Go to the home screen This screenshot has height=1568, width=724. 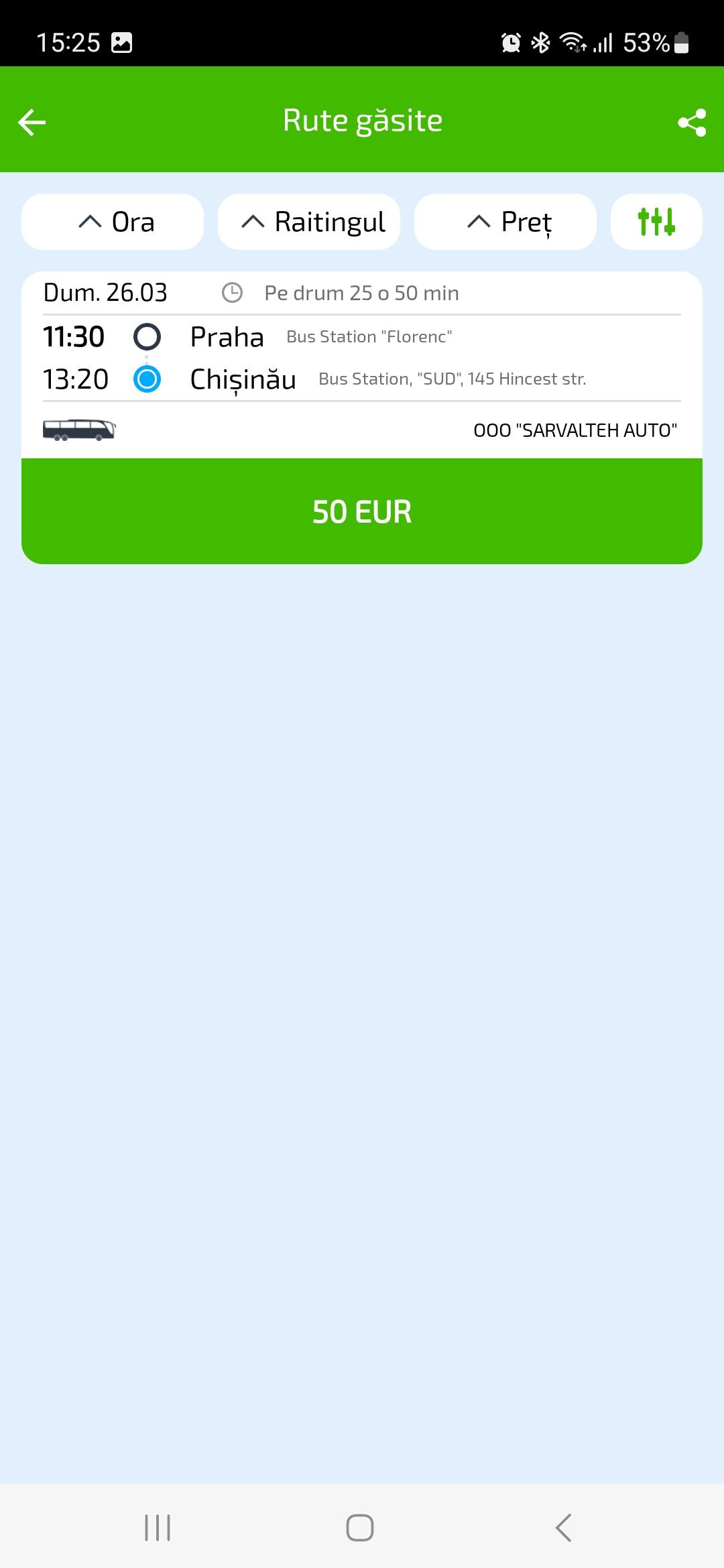[x=360, y=1528]
